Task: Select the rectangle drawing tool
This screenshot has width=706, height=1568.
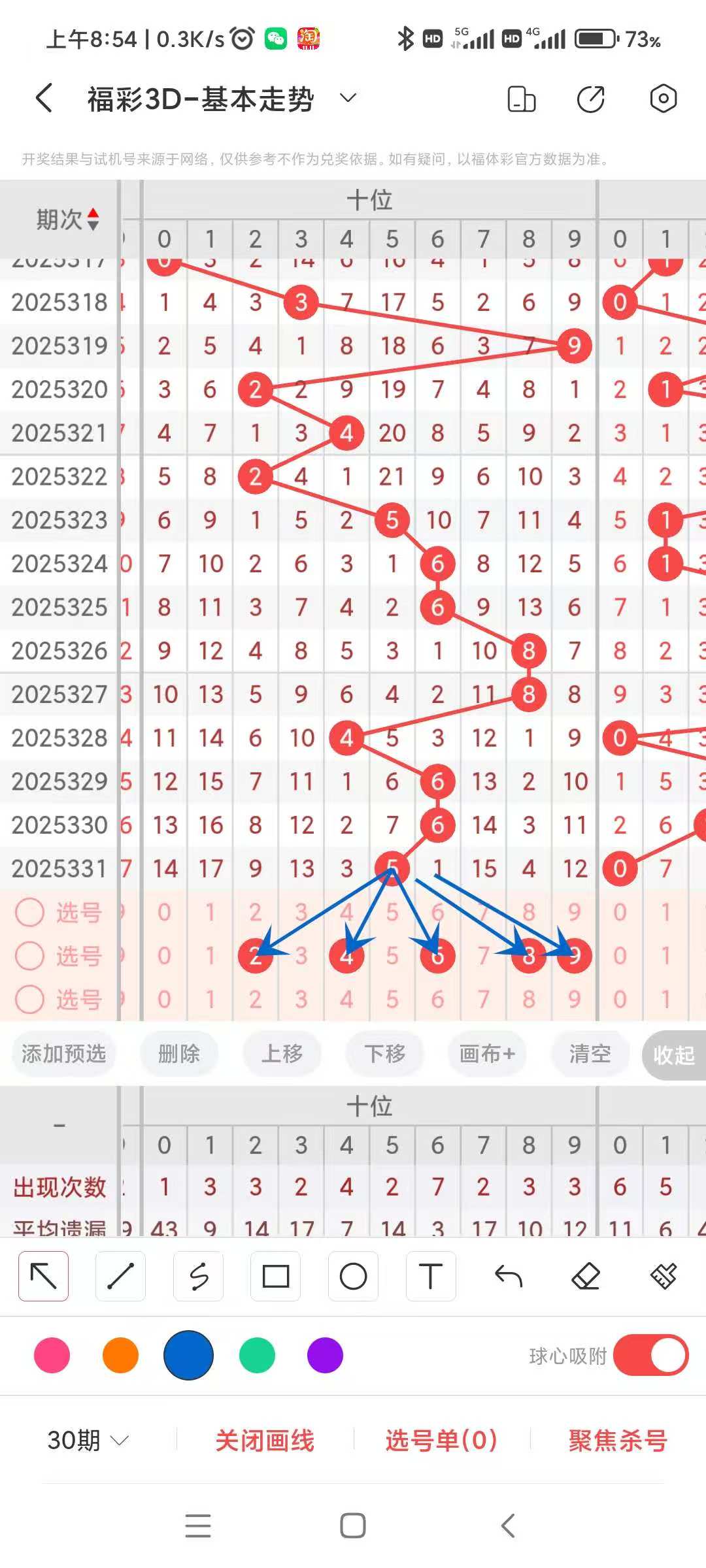Action: point(275,1275)
